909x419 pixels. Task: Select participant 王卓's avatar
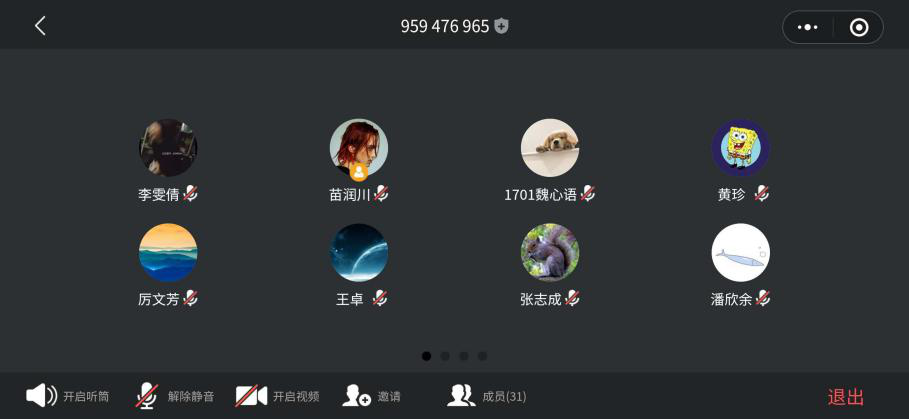[x=359, y=252]
